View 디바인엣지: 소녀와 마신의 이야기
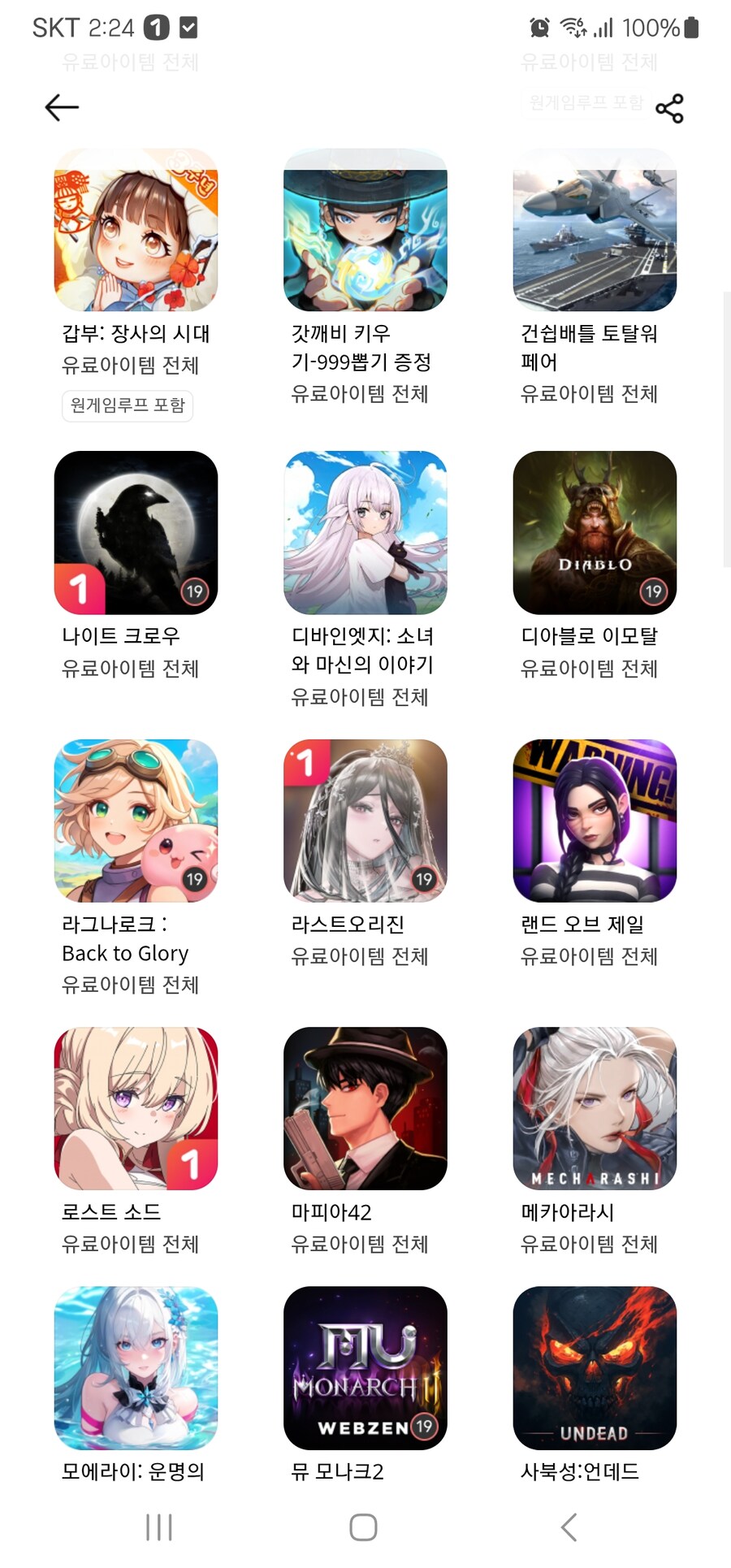Image resolution: width=731 pixels, height=1568 pixels. (x=365, y=532)
